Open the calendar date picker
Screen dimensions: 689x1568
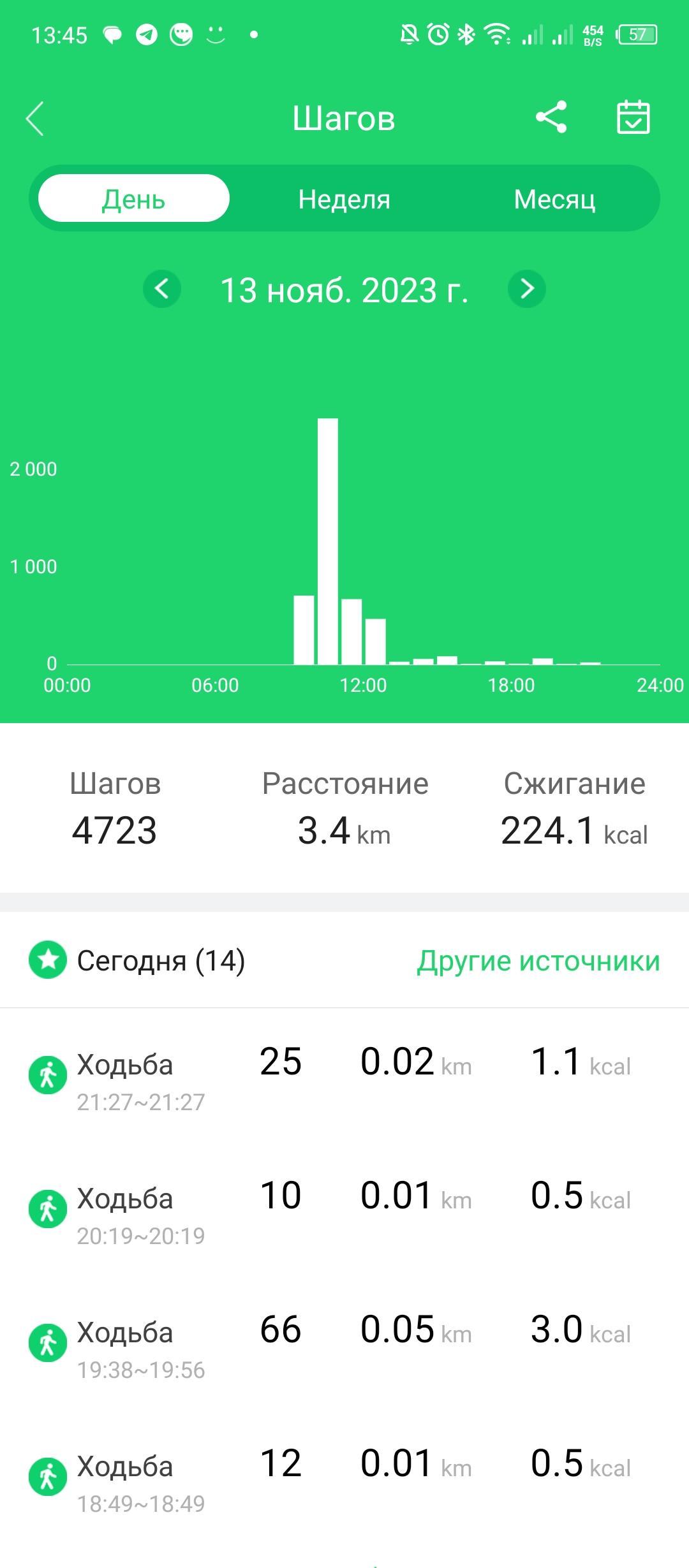[633, 117]
